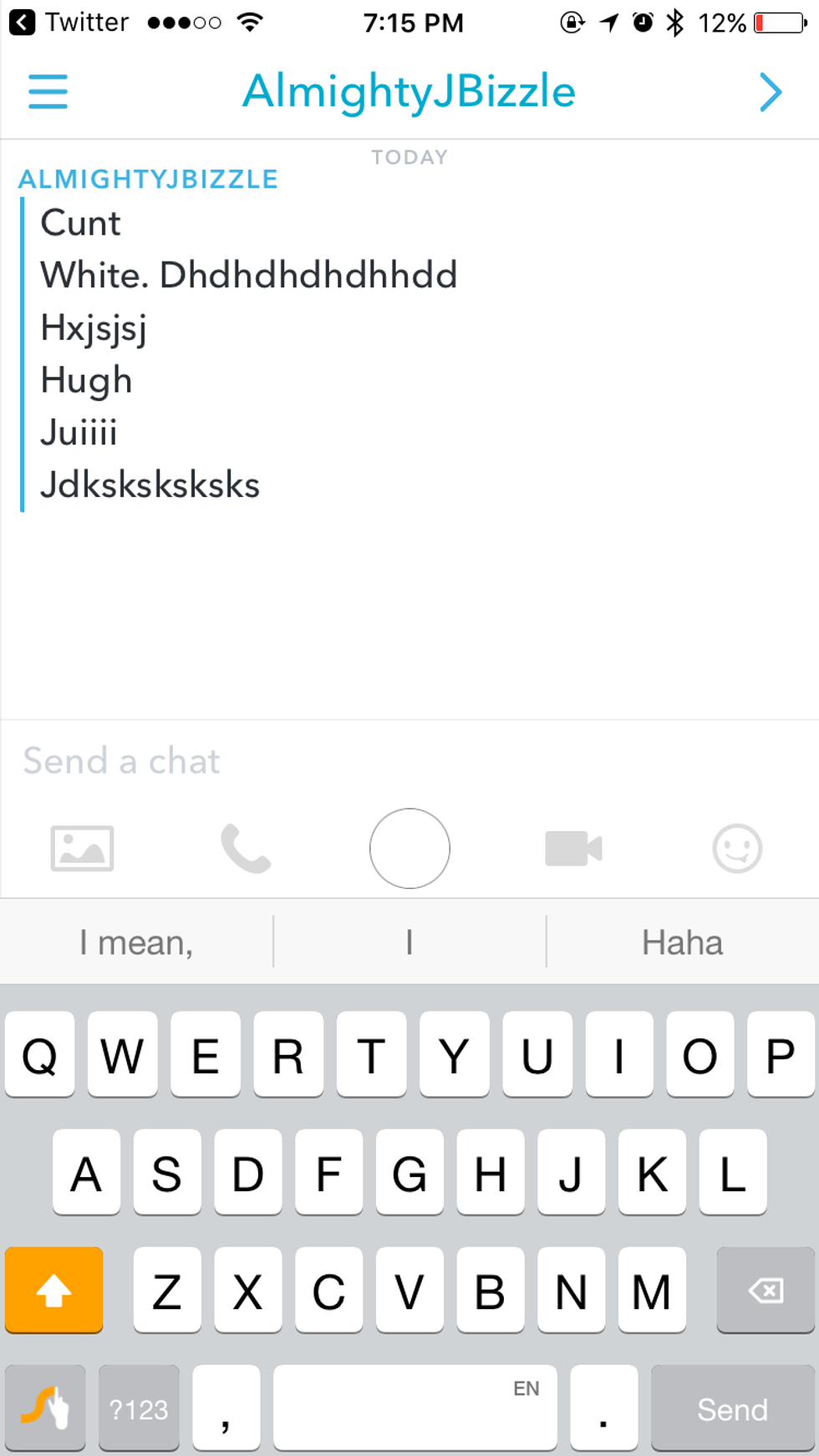The width and height of the screenshot is (819, 1456).
Task: Hit the backspace key
Action: (x=765, y=1291)
